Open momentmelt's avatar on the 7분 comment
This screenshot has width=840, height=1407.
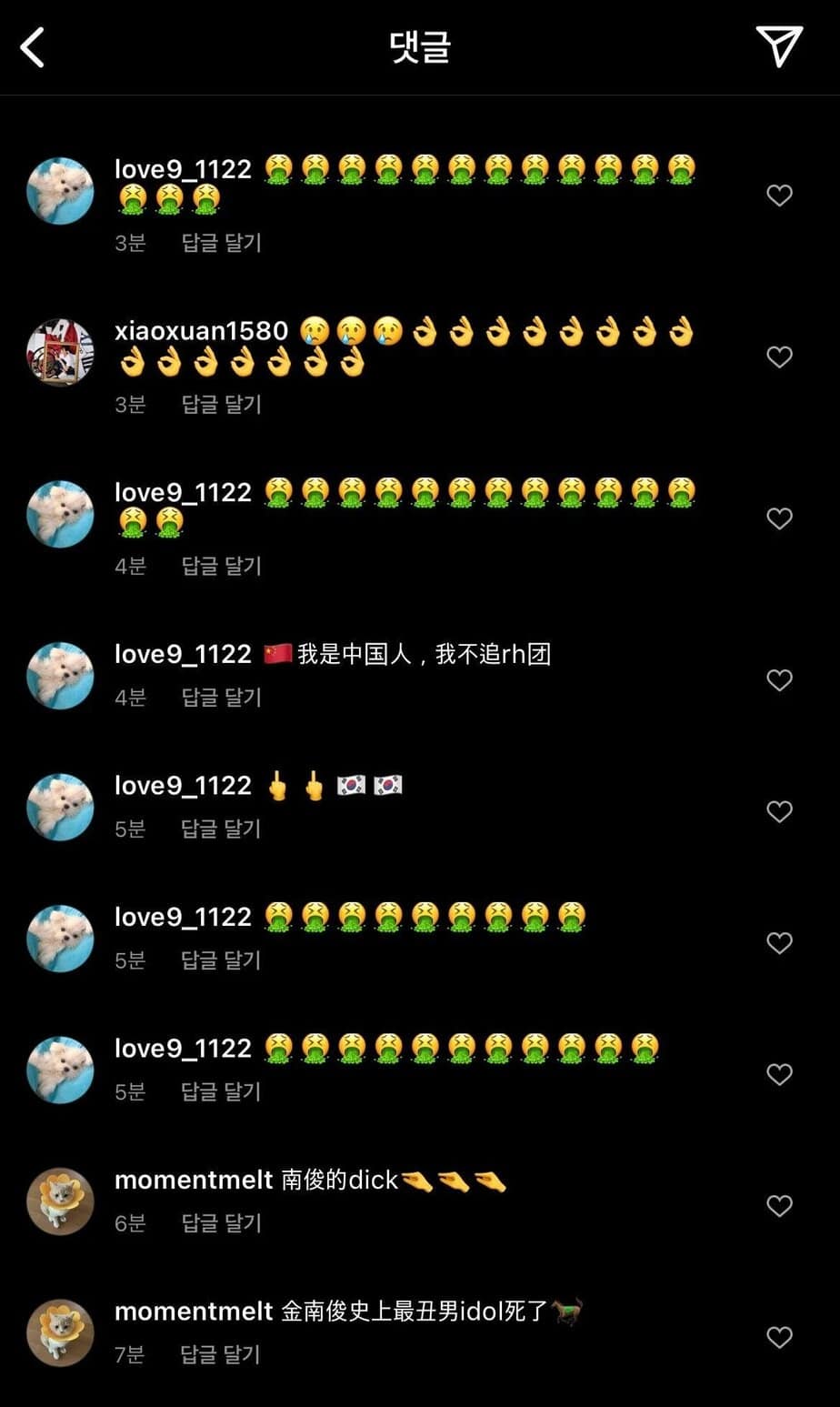click(60, 1332)
